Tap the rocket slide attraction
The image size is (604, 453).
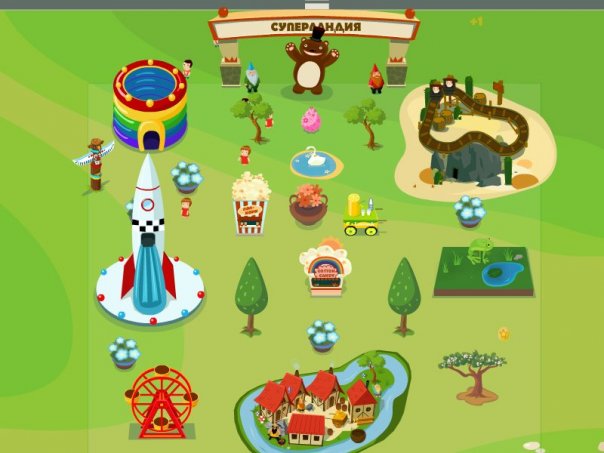pyautogui.click(x=148, y=250)
